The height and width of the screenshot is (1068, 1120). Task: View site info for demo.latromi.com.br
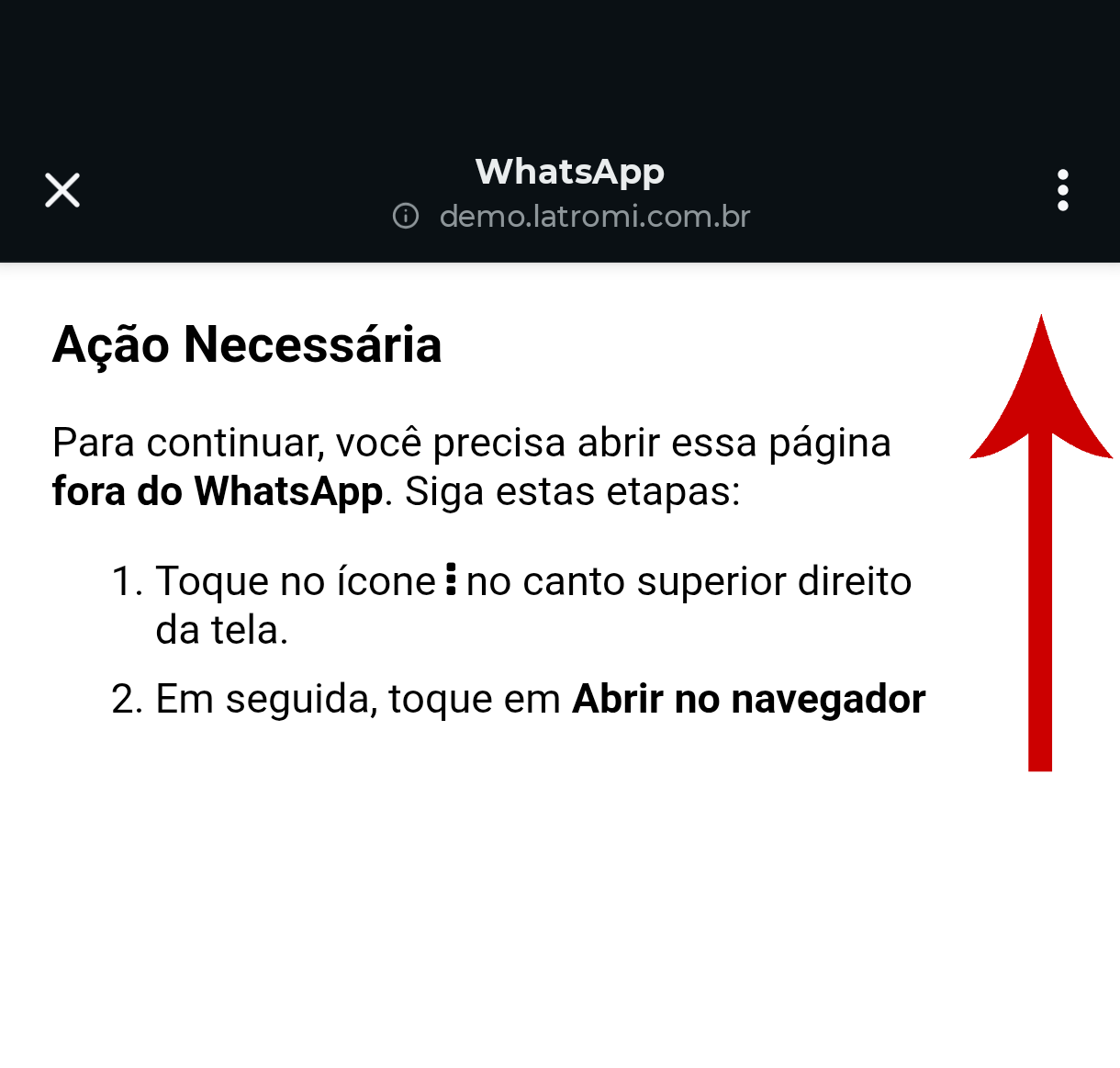point(406,217)
